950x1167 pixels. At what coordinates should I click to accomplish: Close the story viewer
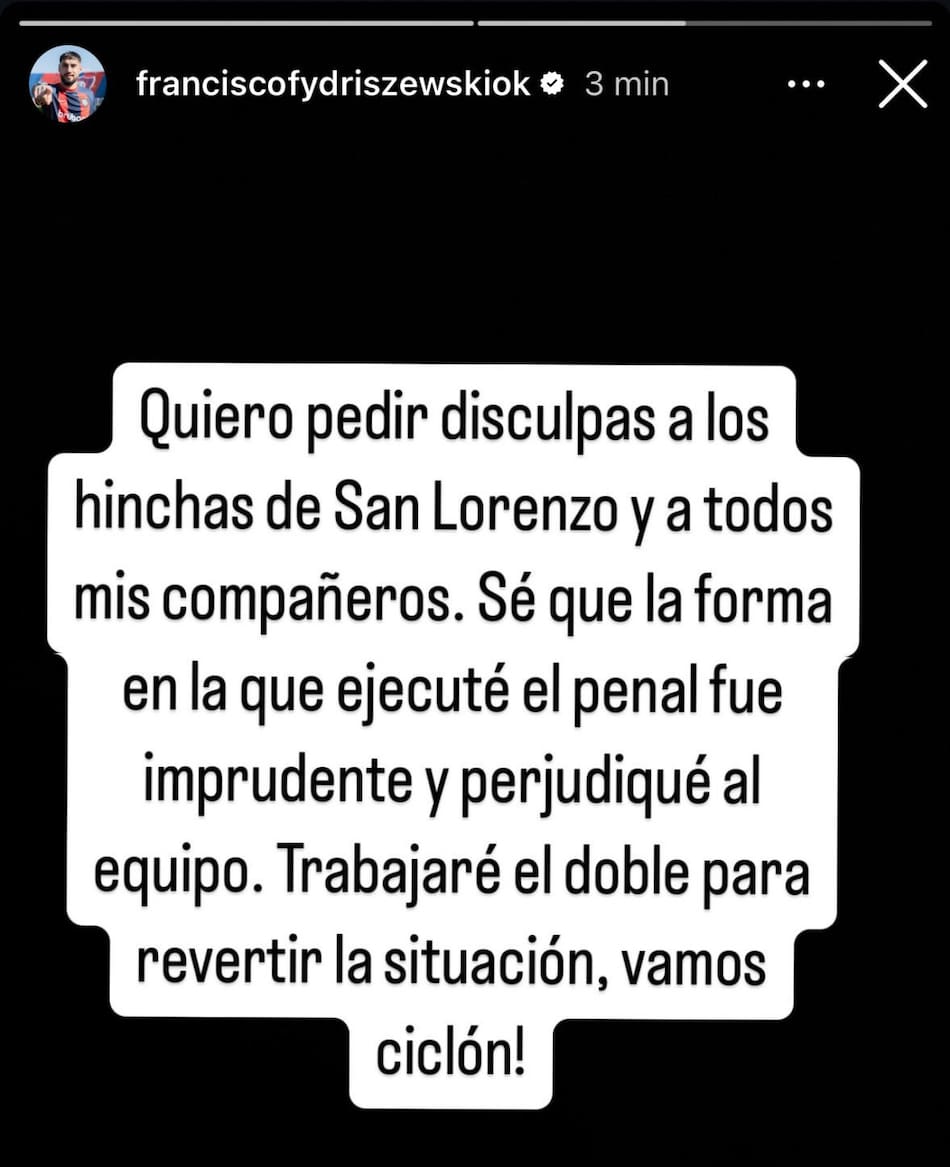902,84
